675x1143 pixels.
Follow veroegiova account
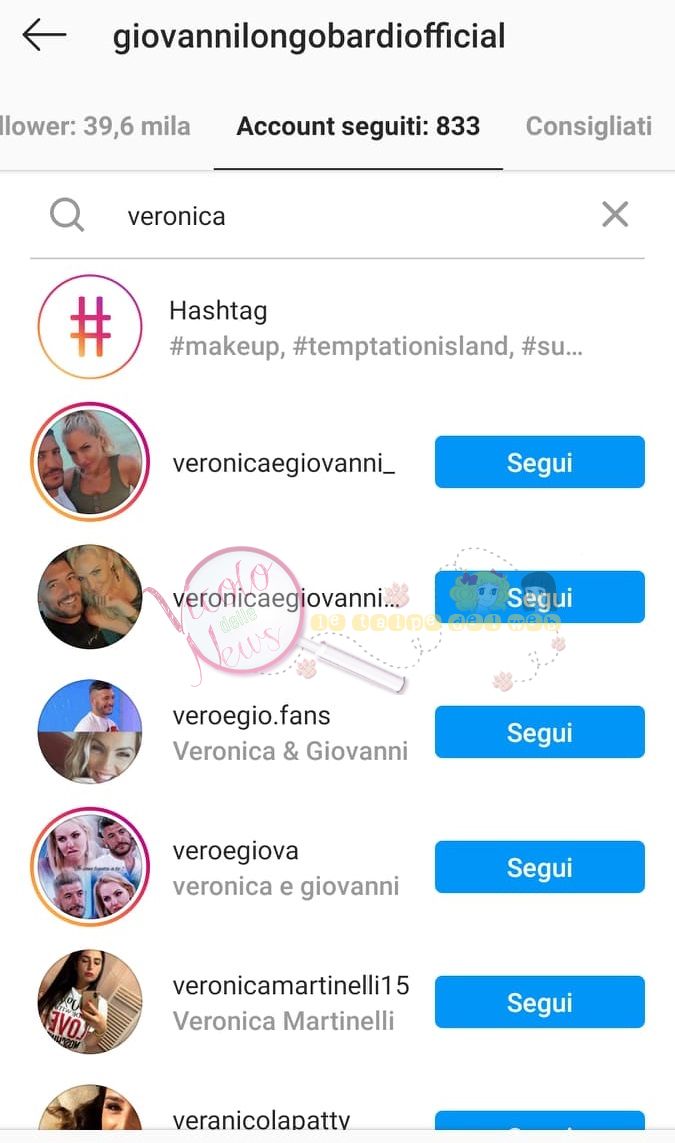pyautogui.click(x=539, y=867)
